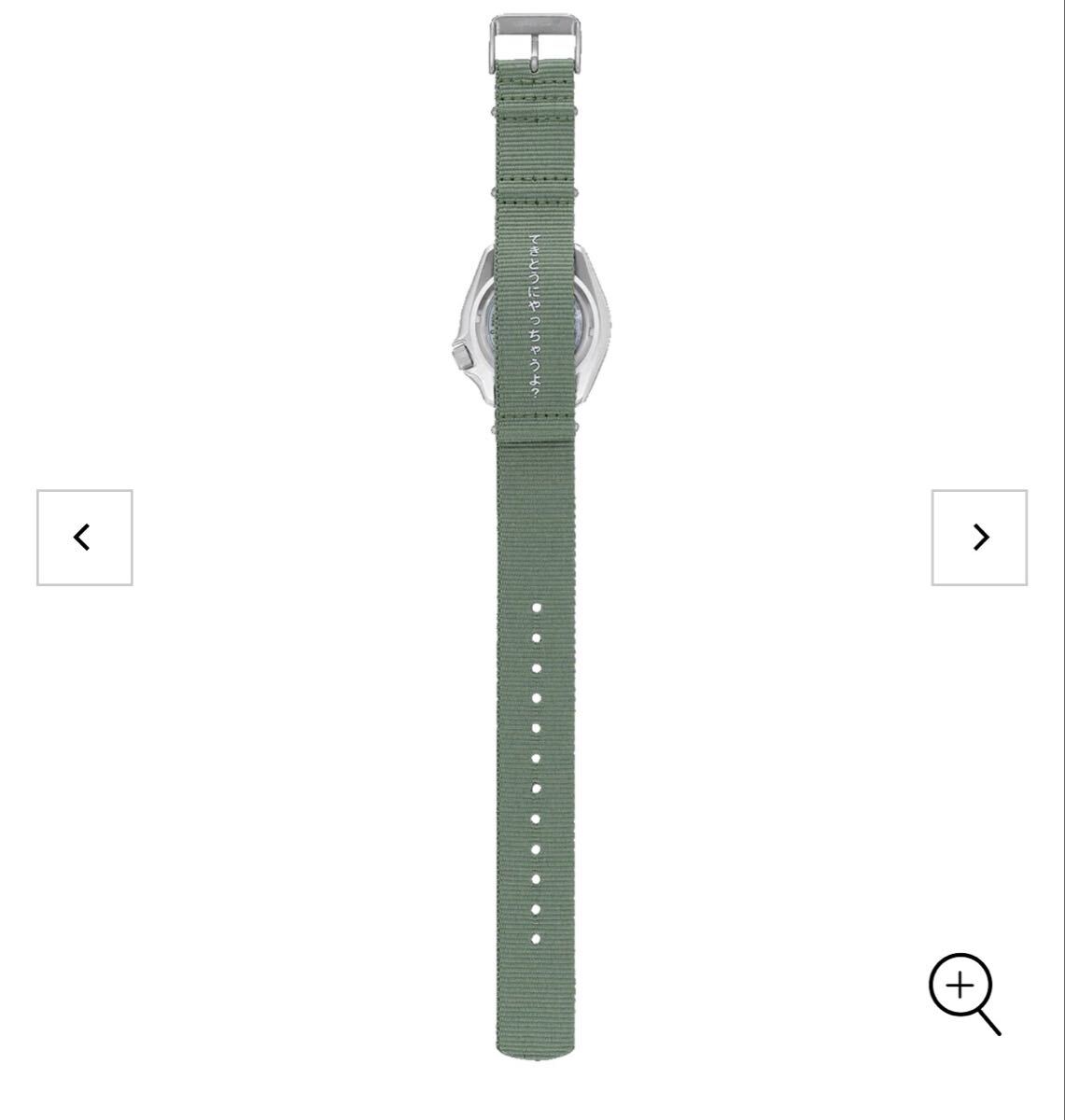
Task: Zoom in with the magnifier icon
Action: 963,992
